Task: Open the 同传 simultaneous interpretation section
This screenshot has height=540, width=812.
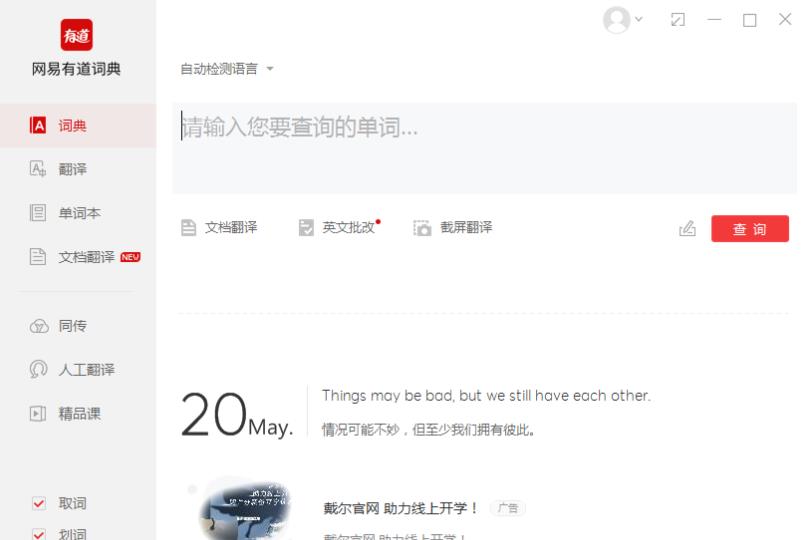Action: click(72, 326)
